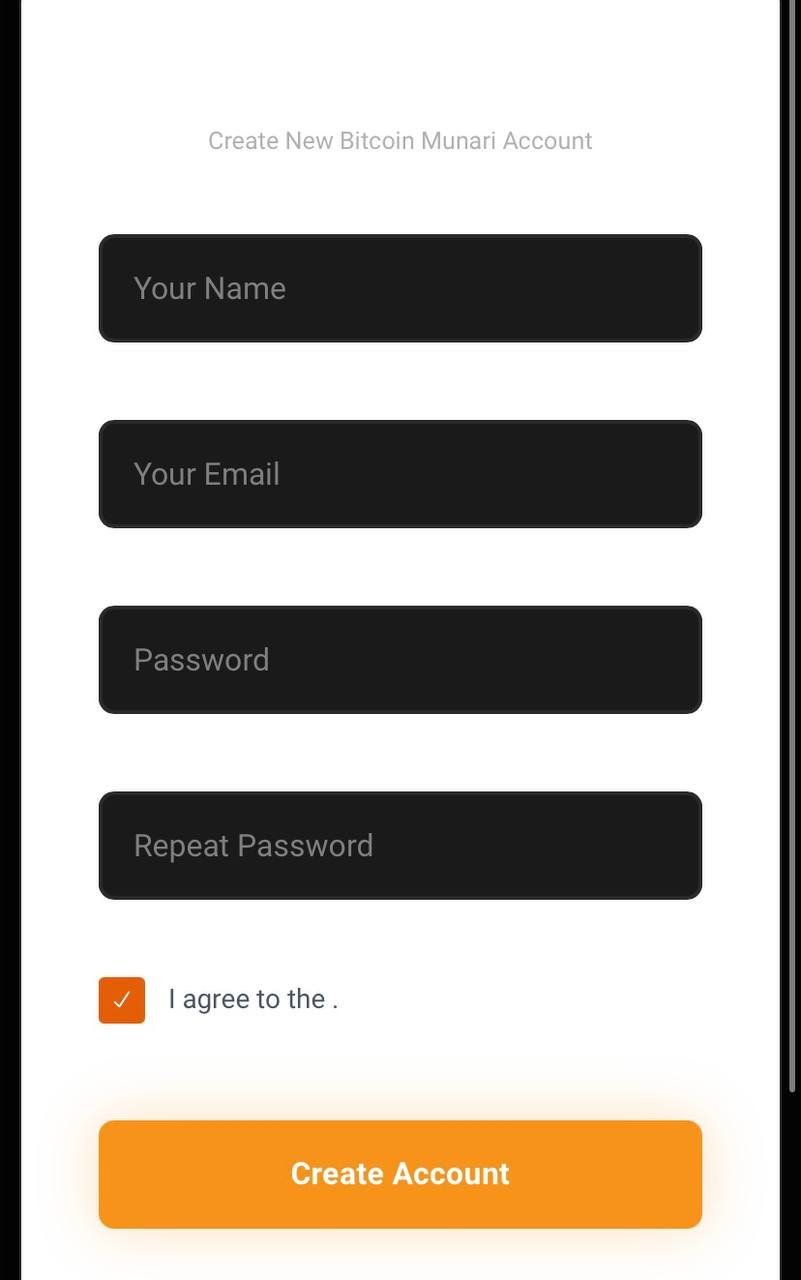The height and width of the screenshot is (1280, 801).
Task: Focus the name entry box to type
Action: 400,288
